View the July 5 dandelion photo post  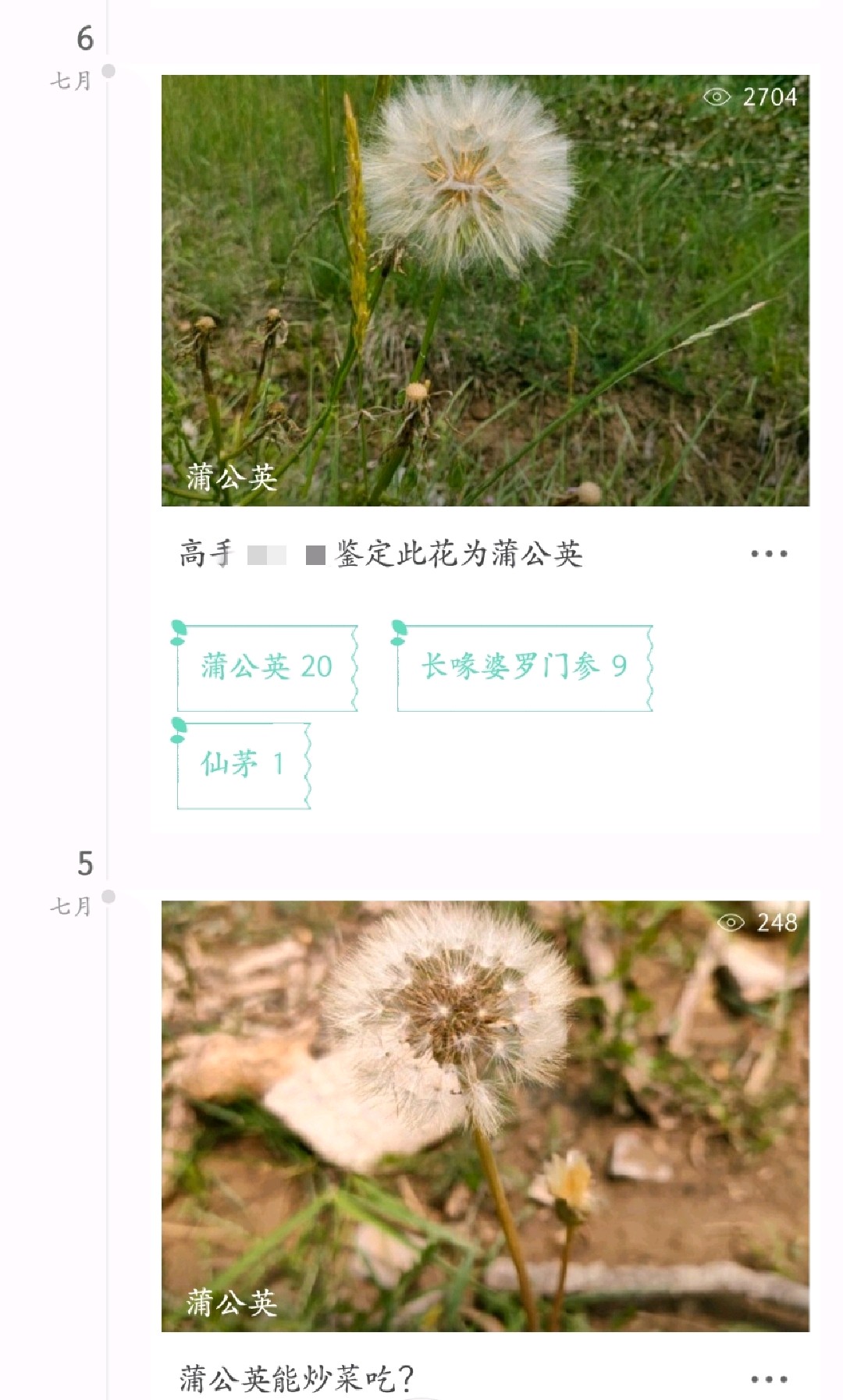[x=485, y=1116]
